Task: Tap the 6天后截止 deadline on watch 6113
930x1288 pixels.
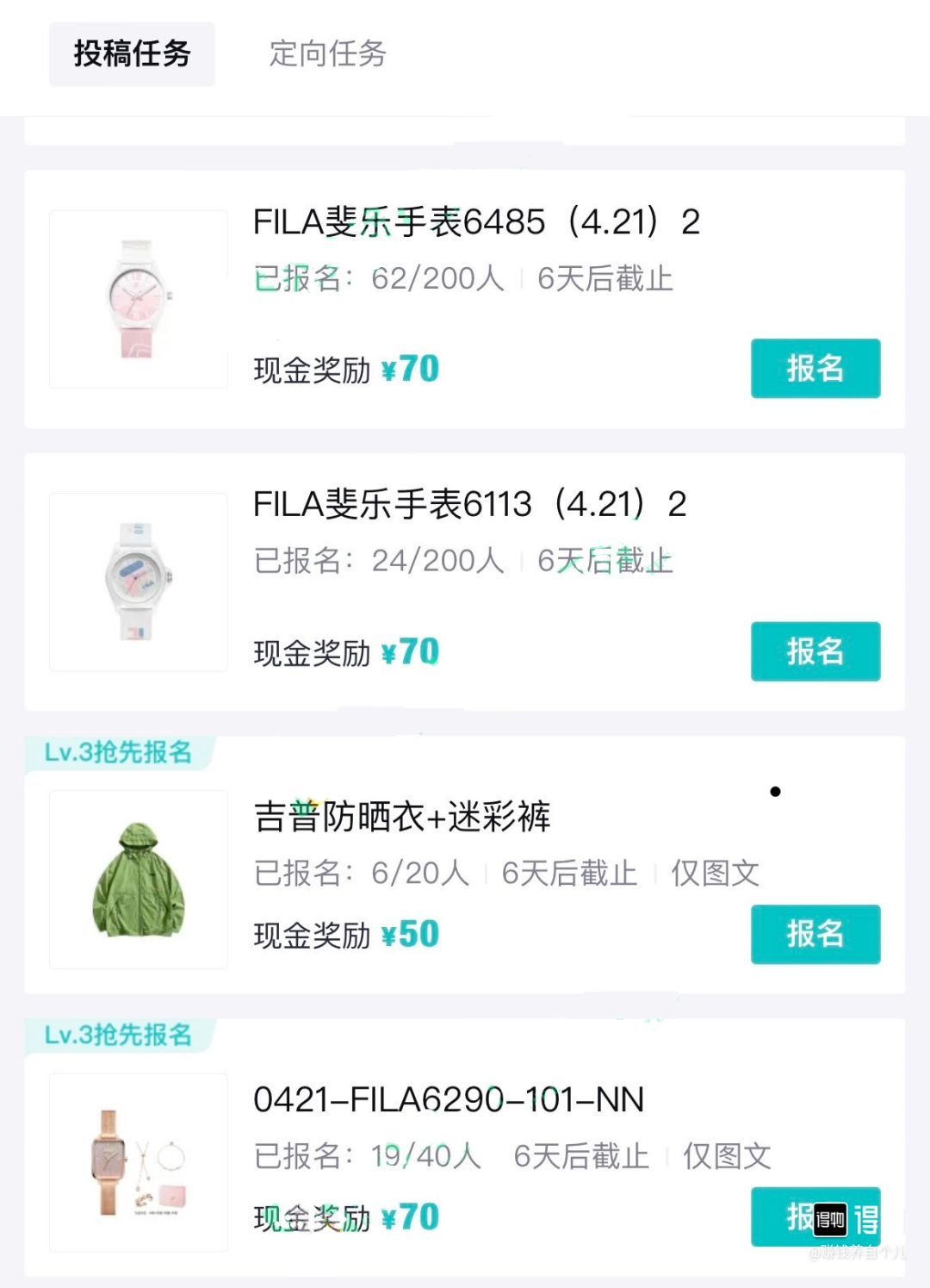Action: [605, 562]
